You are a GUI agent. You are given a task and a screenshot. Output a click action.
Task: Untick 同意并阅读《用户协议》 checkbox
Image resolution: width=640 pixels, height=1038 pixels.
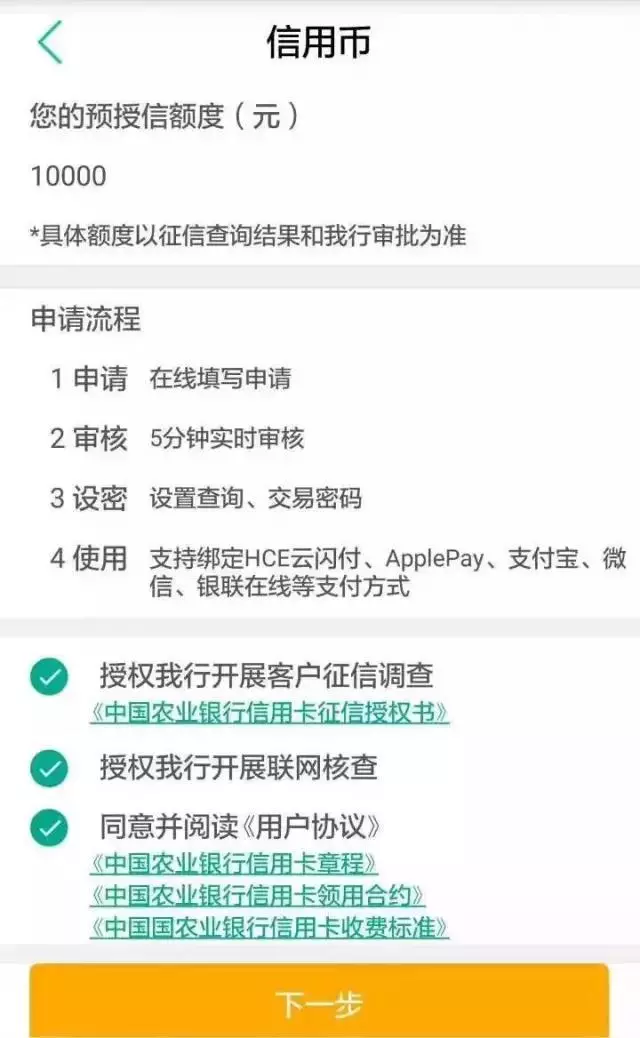point(48,828)
